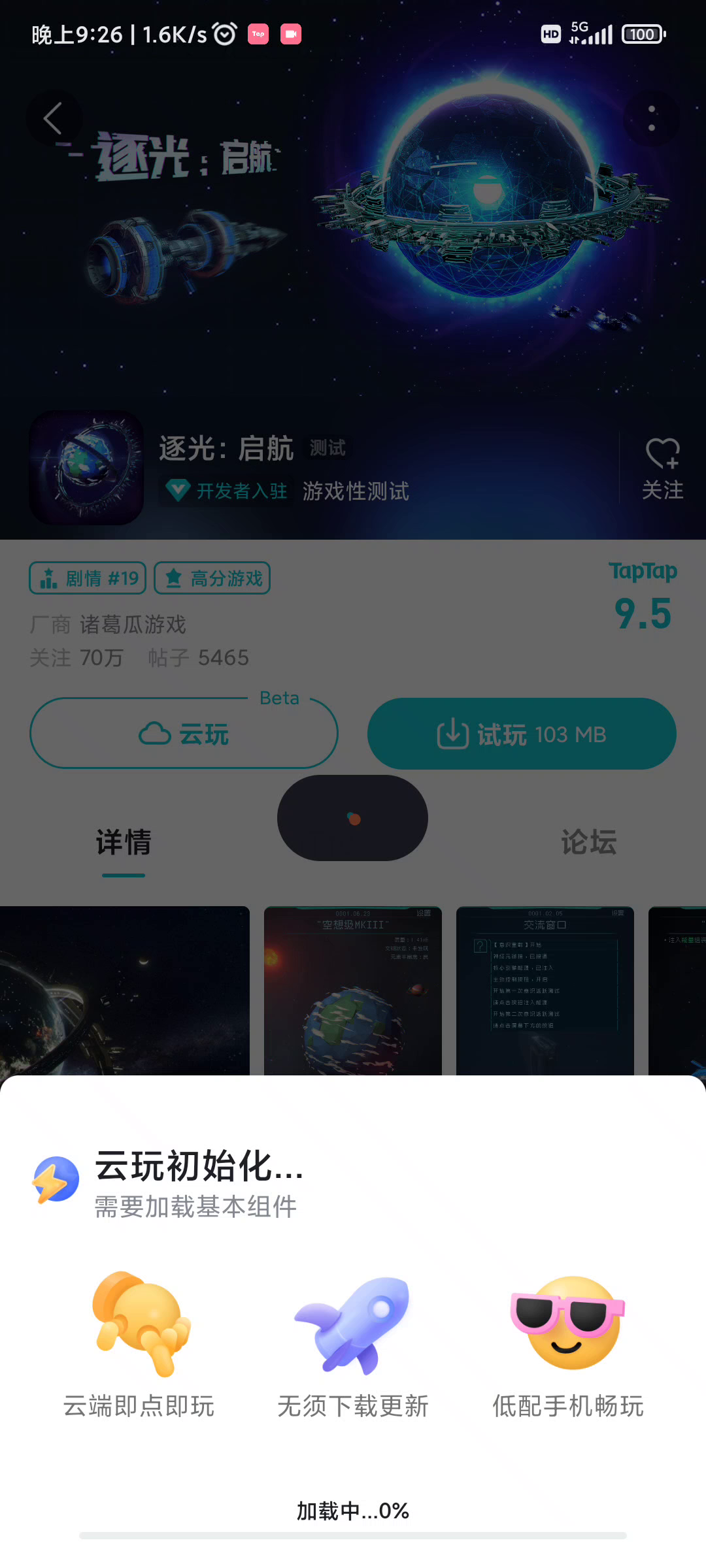Screen dimensions: 706x1568
Task: Select the 高分游戏 tag
Action: point(212,578)
